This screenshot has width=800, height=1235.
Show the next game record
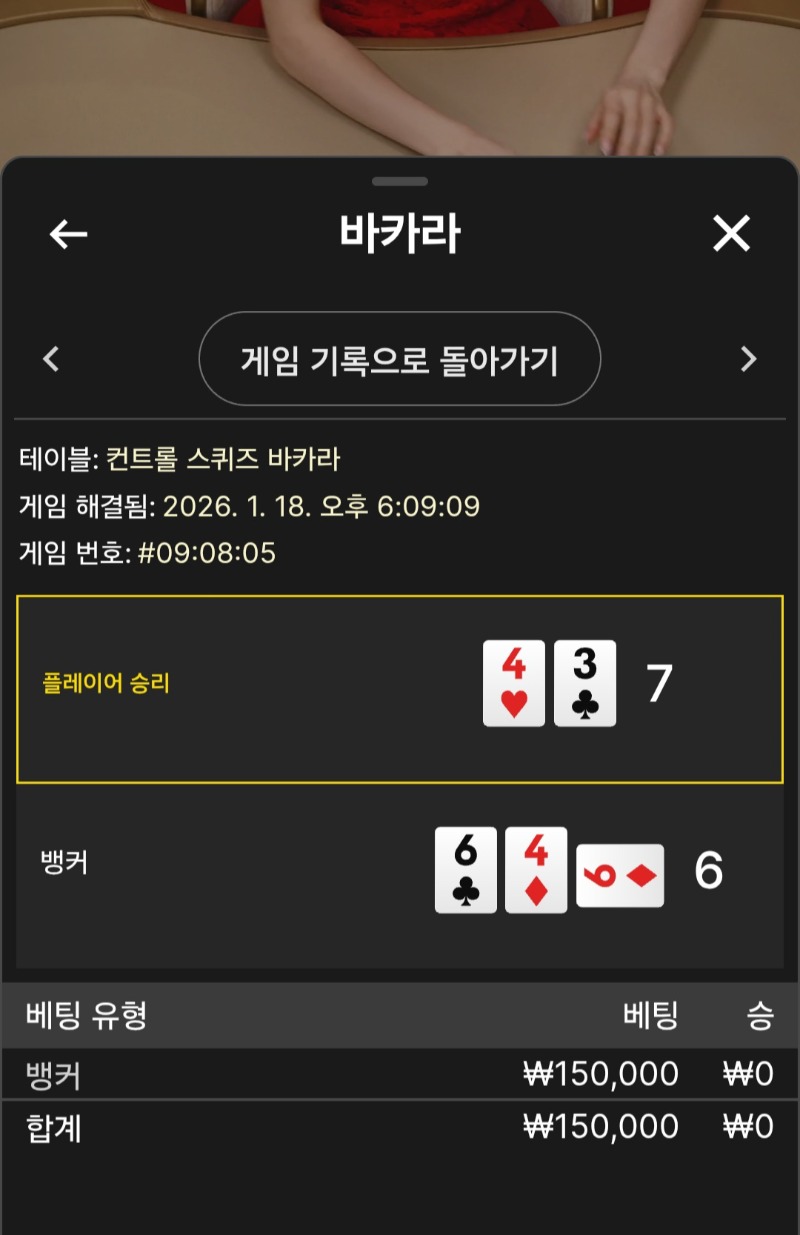coord(748,359)
